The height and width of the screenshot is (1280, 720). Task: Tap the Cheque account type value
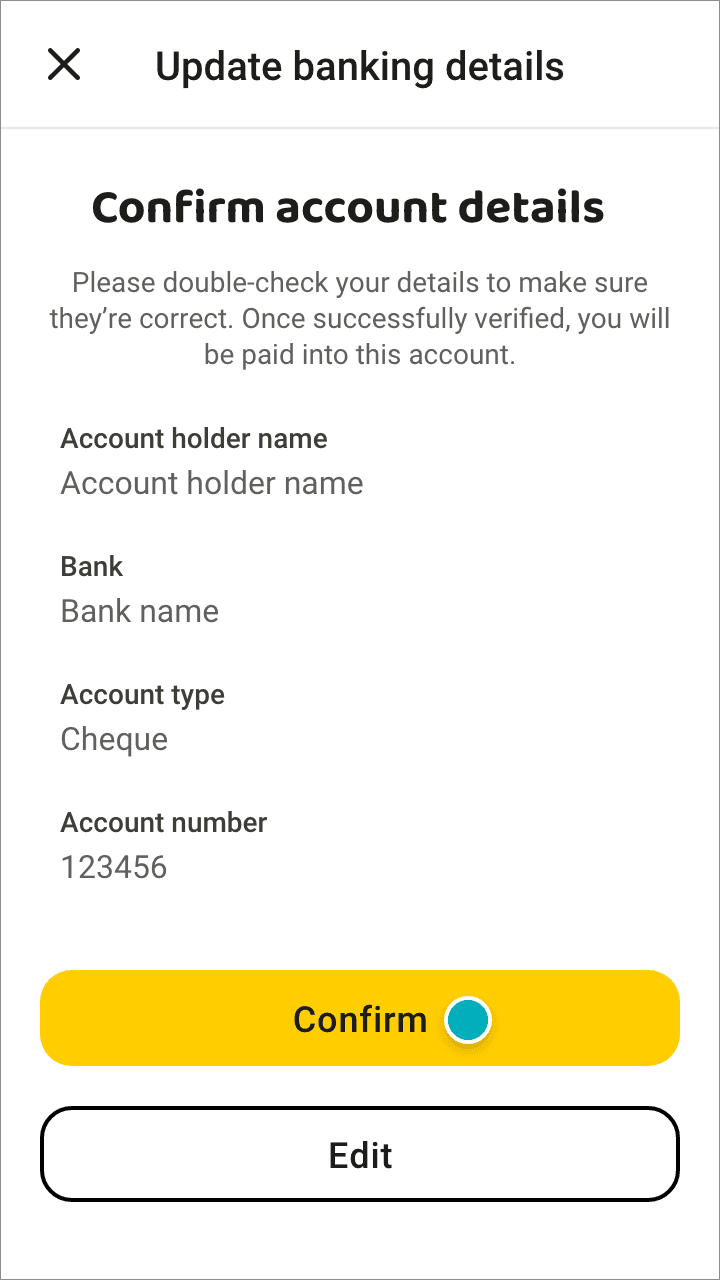coord(114,739)
